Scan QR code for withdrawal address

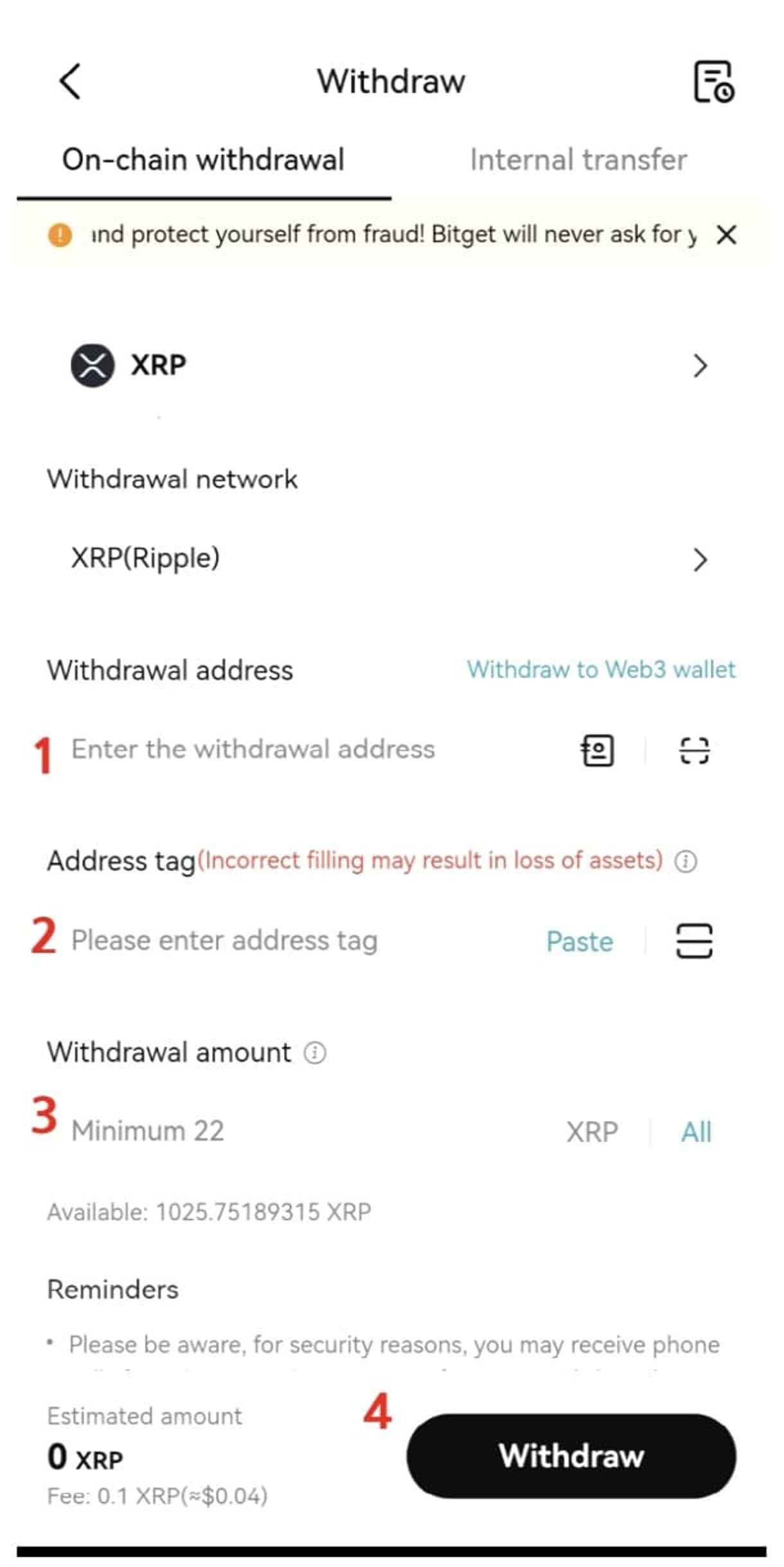[x=694, y=750]
